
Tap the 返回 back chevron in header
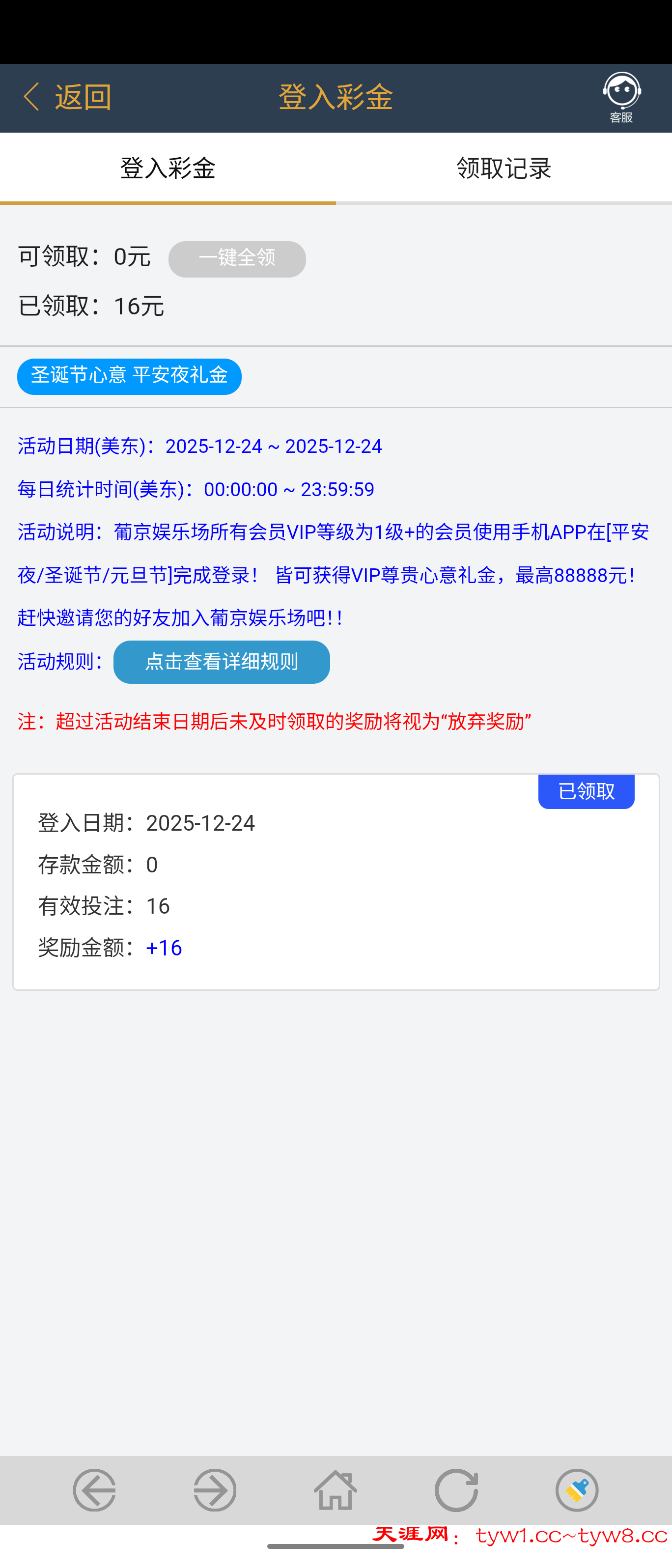tap(31, 97)
